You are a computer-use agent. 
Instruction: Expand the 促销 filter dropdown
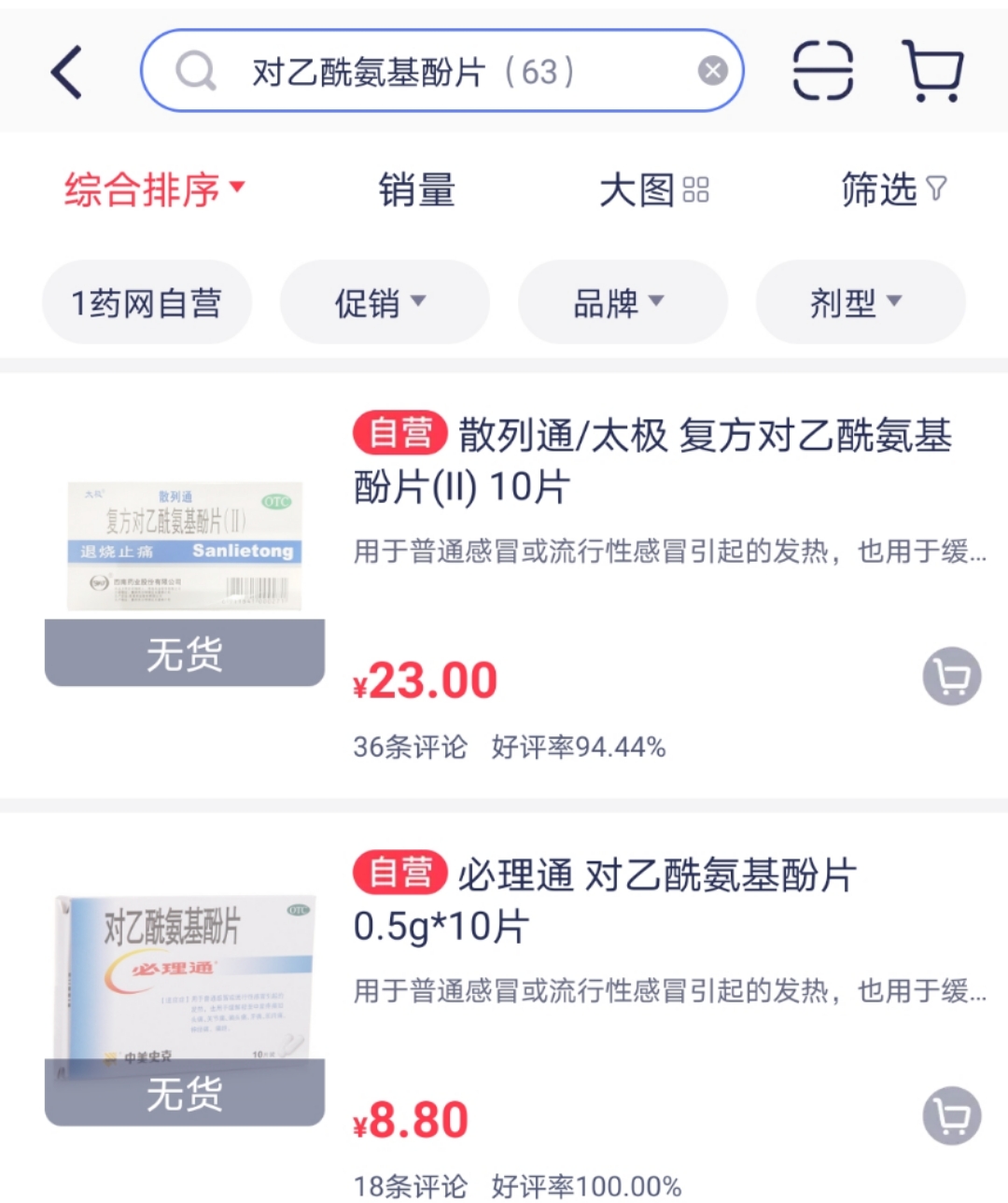(x=384, y=302)
